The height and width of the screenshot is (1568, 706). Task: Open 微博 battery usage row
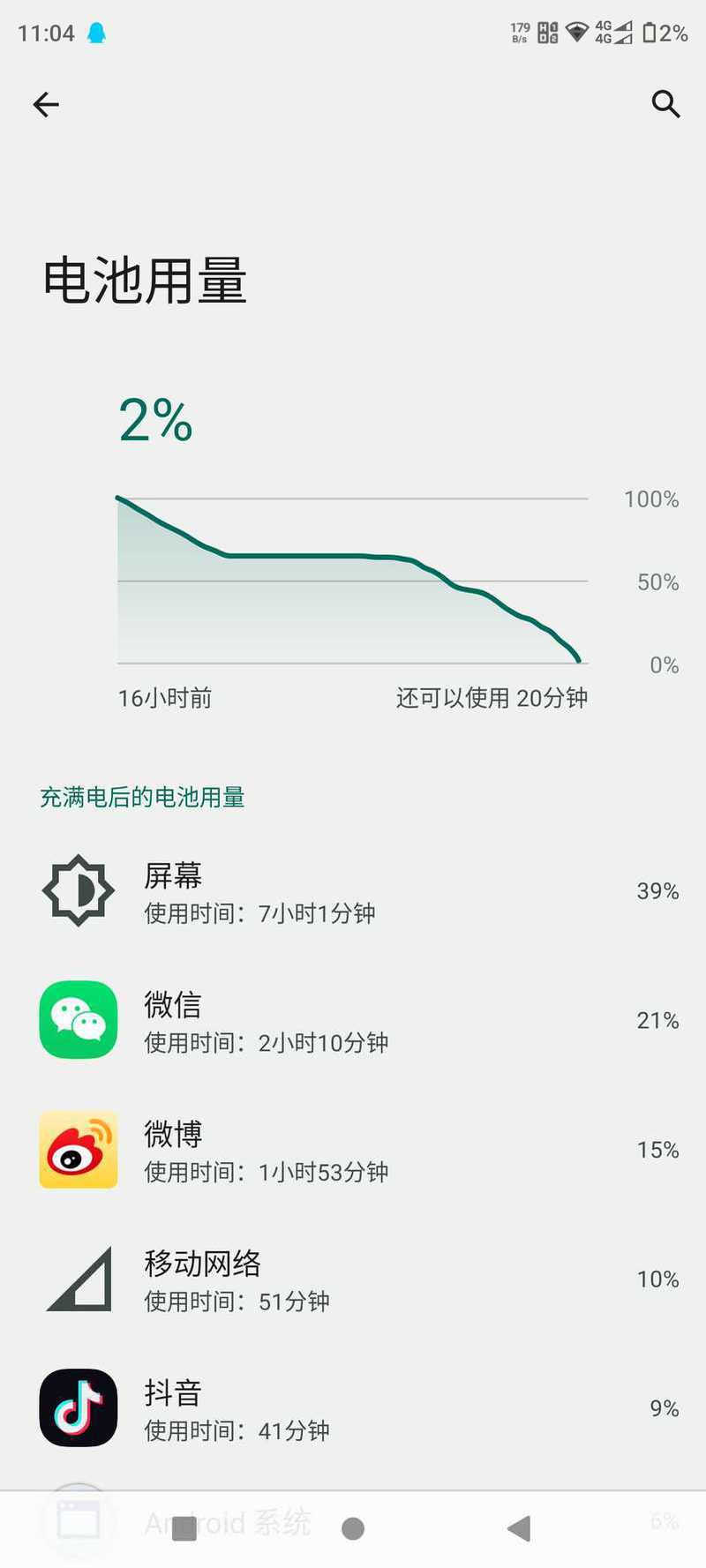[x=353, y=1151]
